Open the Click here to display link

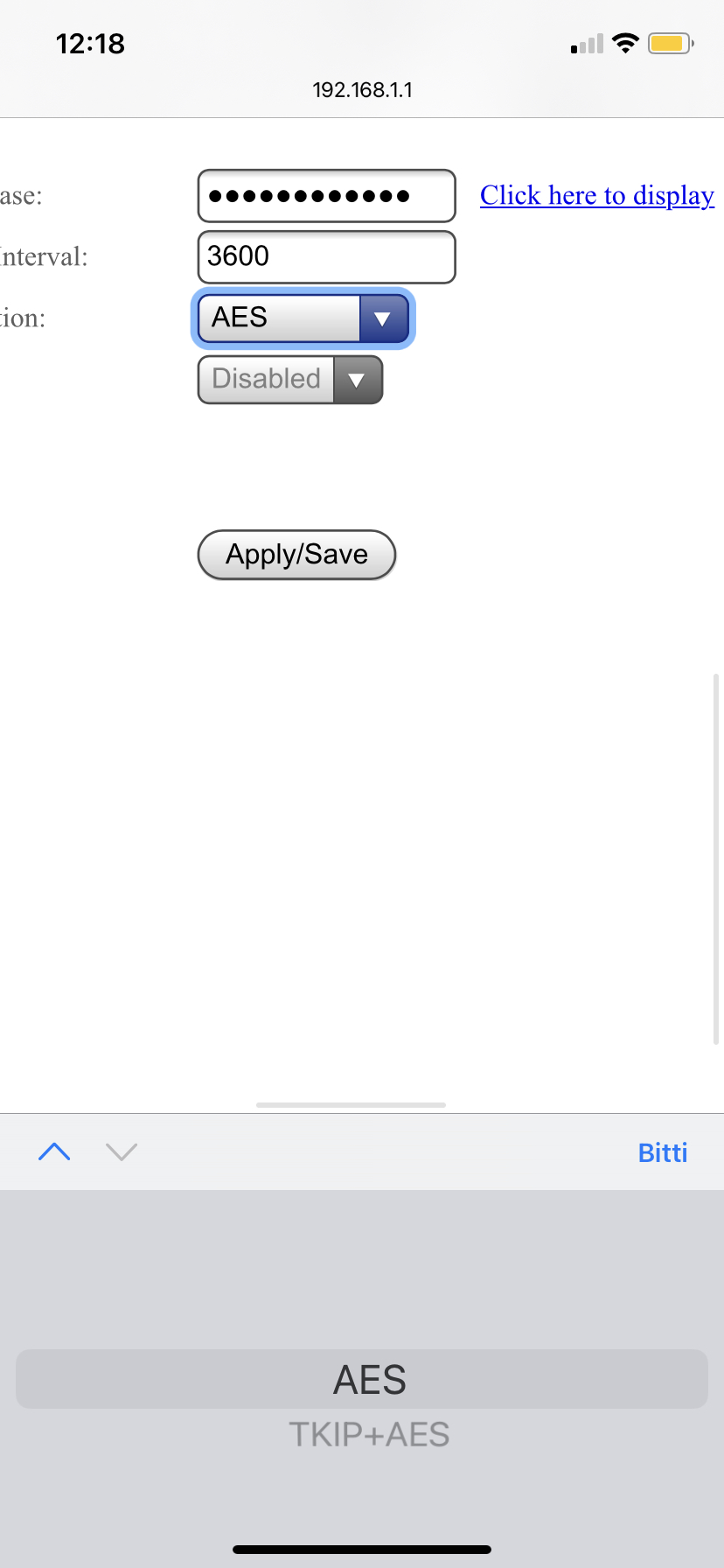pyautogui.click(x=597, y=195)
